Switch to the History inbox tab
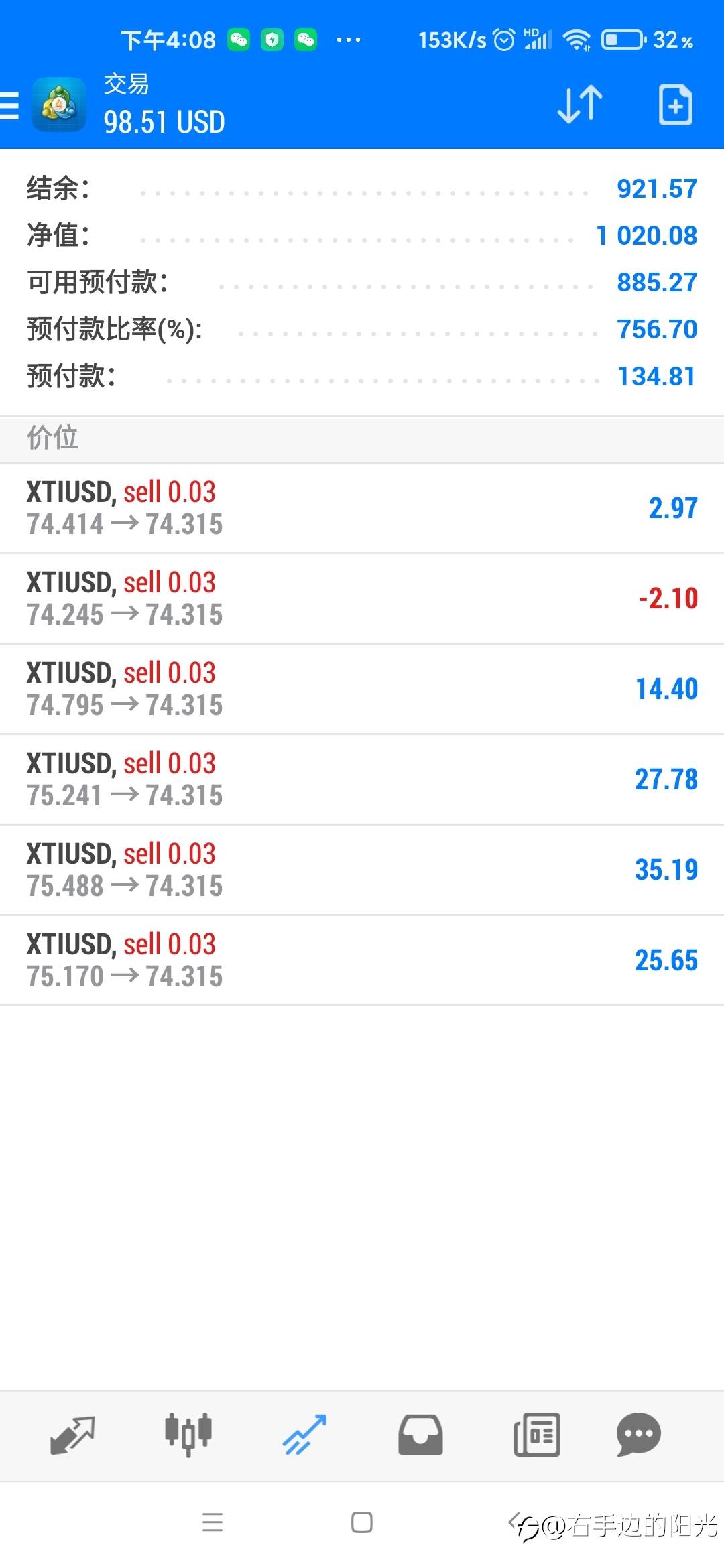 (420, 1435)
